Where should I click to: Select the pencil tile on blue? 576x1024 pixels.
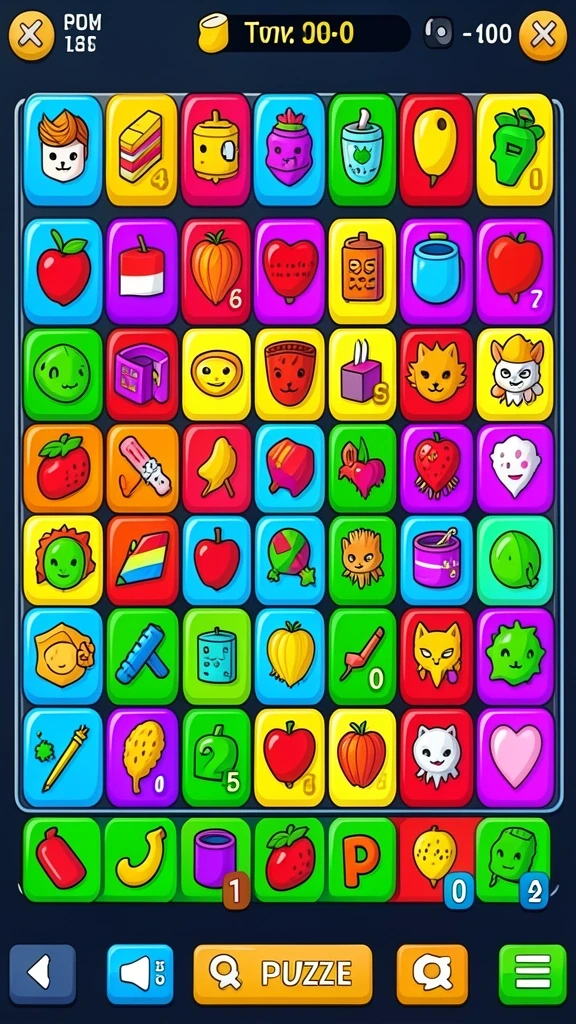point(63,758)
